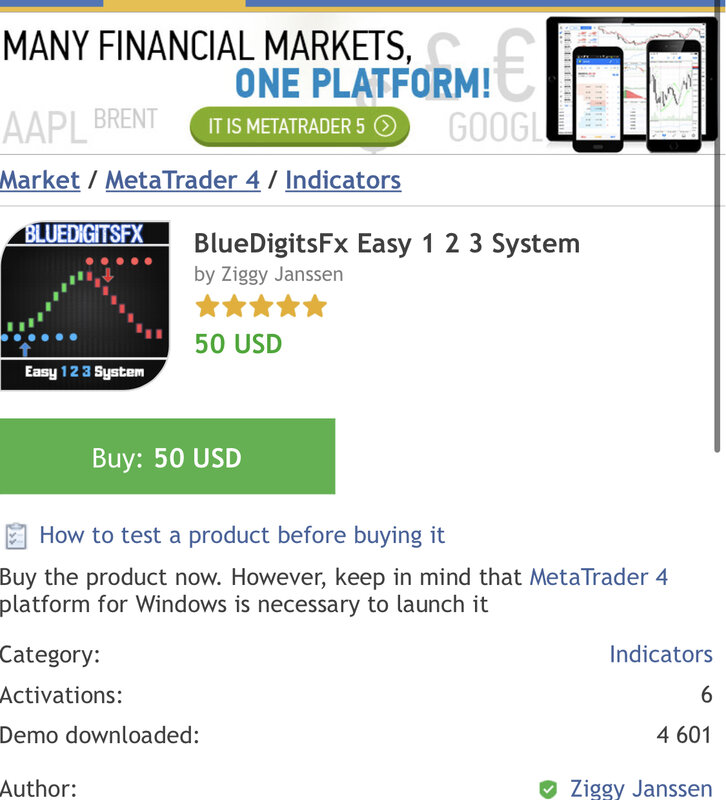726x800 pixels.
Task: Open How to test a product link
Action: [x=241, y=535]
